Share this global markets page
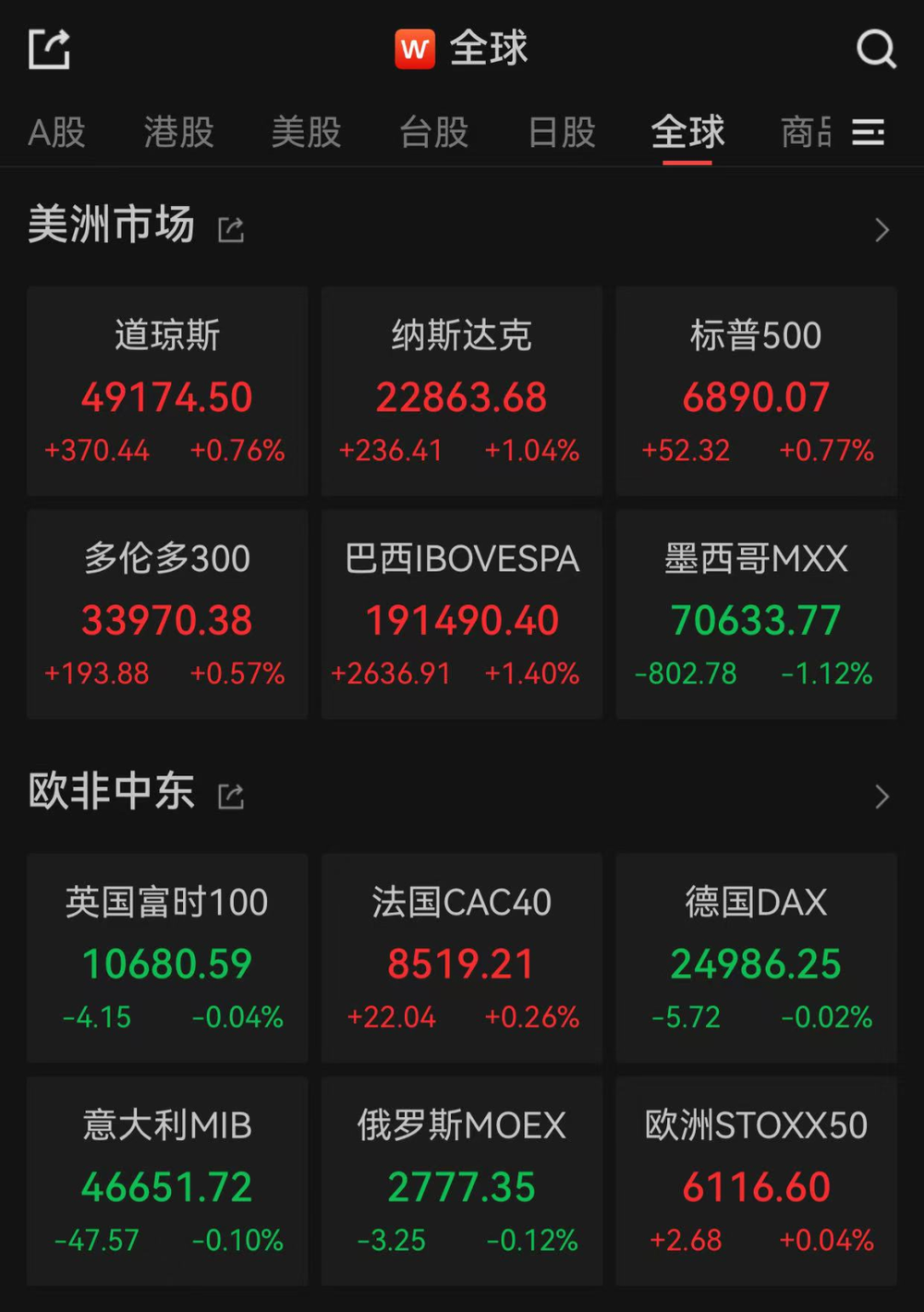This screenshot has height=1312, width=924. 50,49
